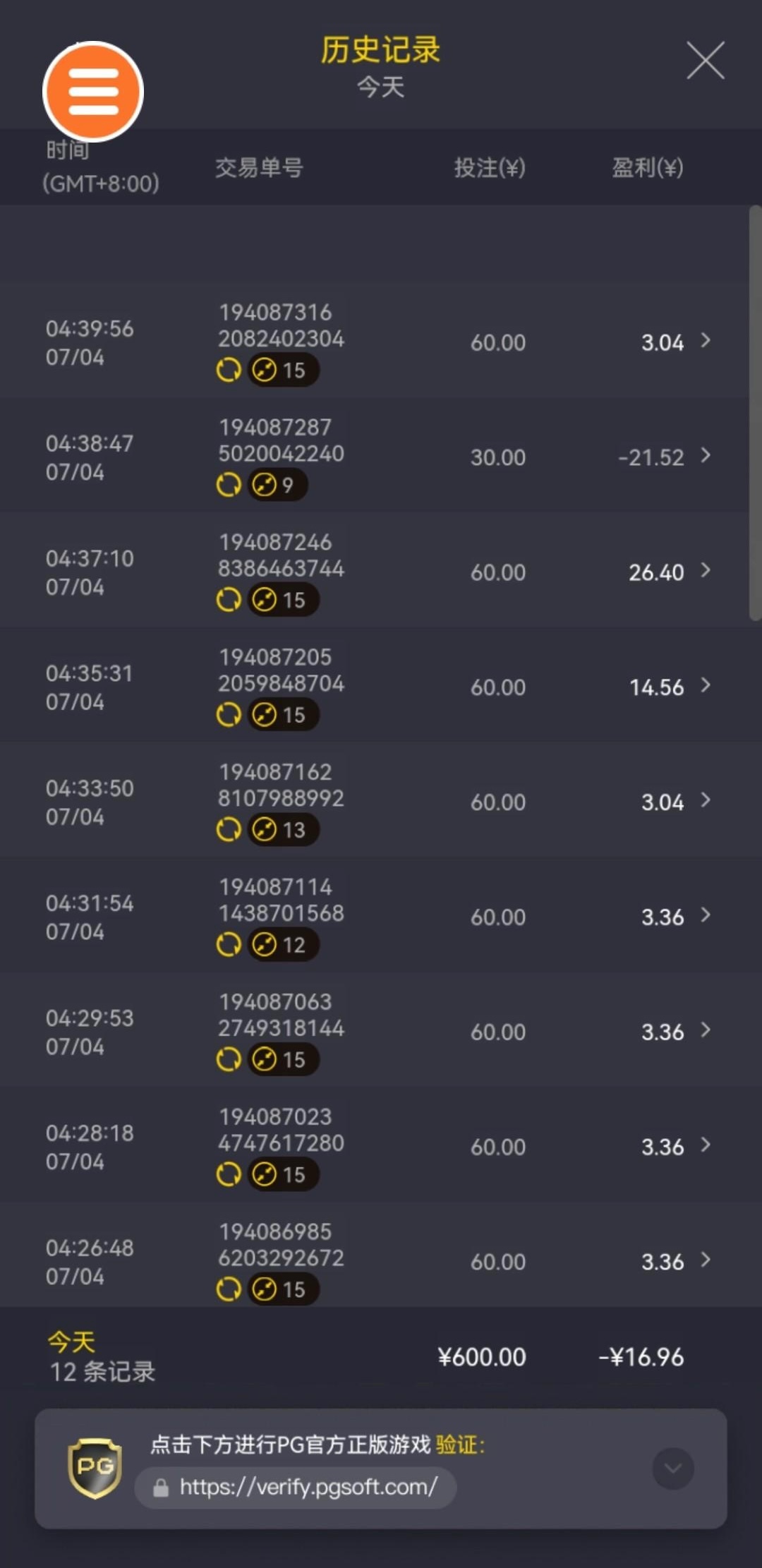
Task: View the 04:33:50 transaction details
Action: click(x=374, y=801)
